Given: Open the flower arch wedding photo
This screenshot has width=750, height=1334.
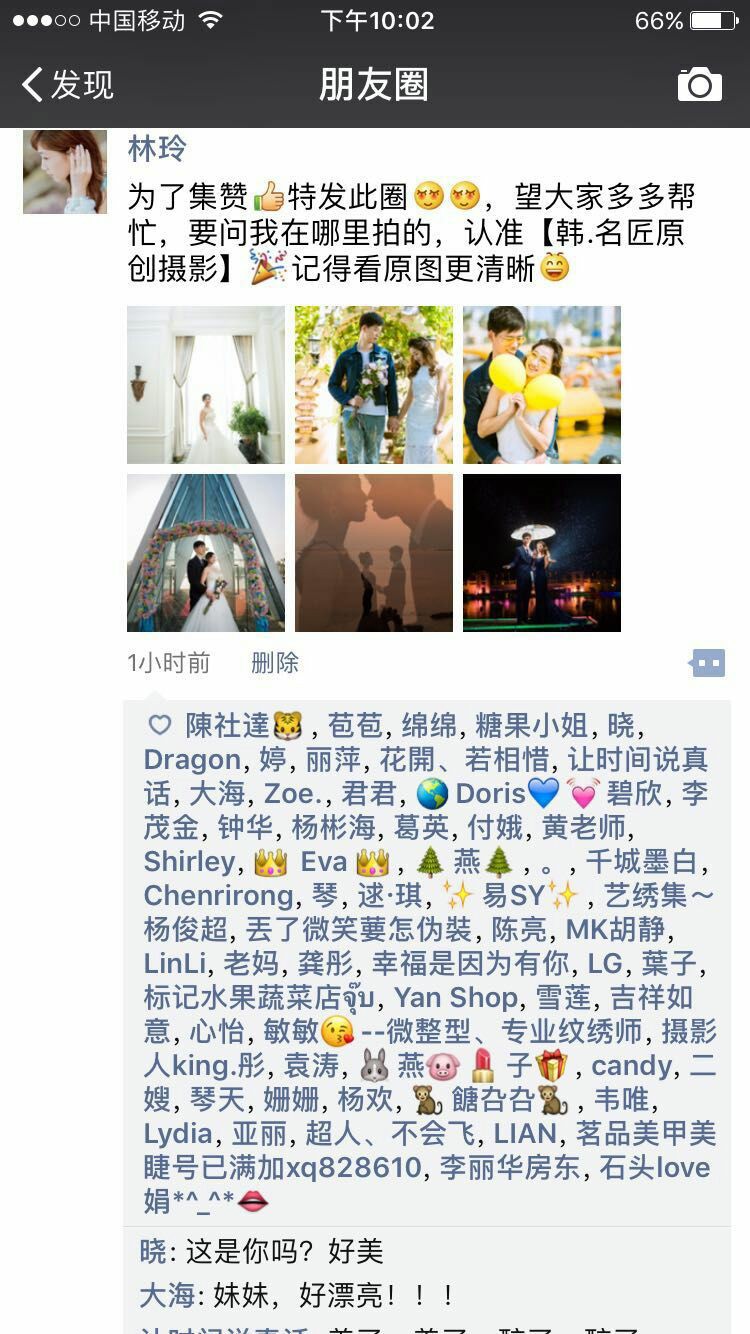Looking at the screenshot, I should tap(206, 553).
